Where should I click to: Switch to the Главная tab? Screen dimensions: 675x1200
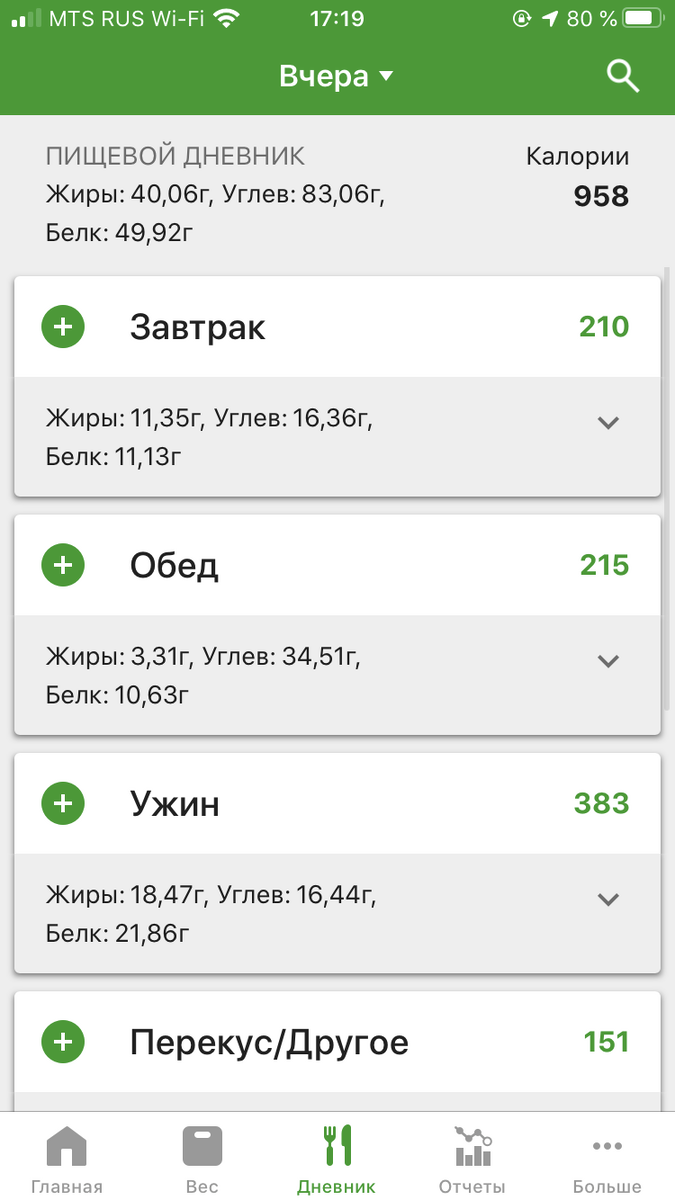(67, 1159)
